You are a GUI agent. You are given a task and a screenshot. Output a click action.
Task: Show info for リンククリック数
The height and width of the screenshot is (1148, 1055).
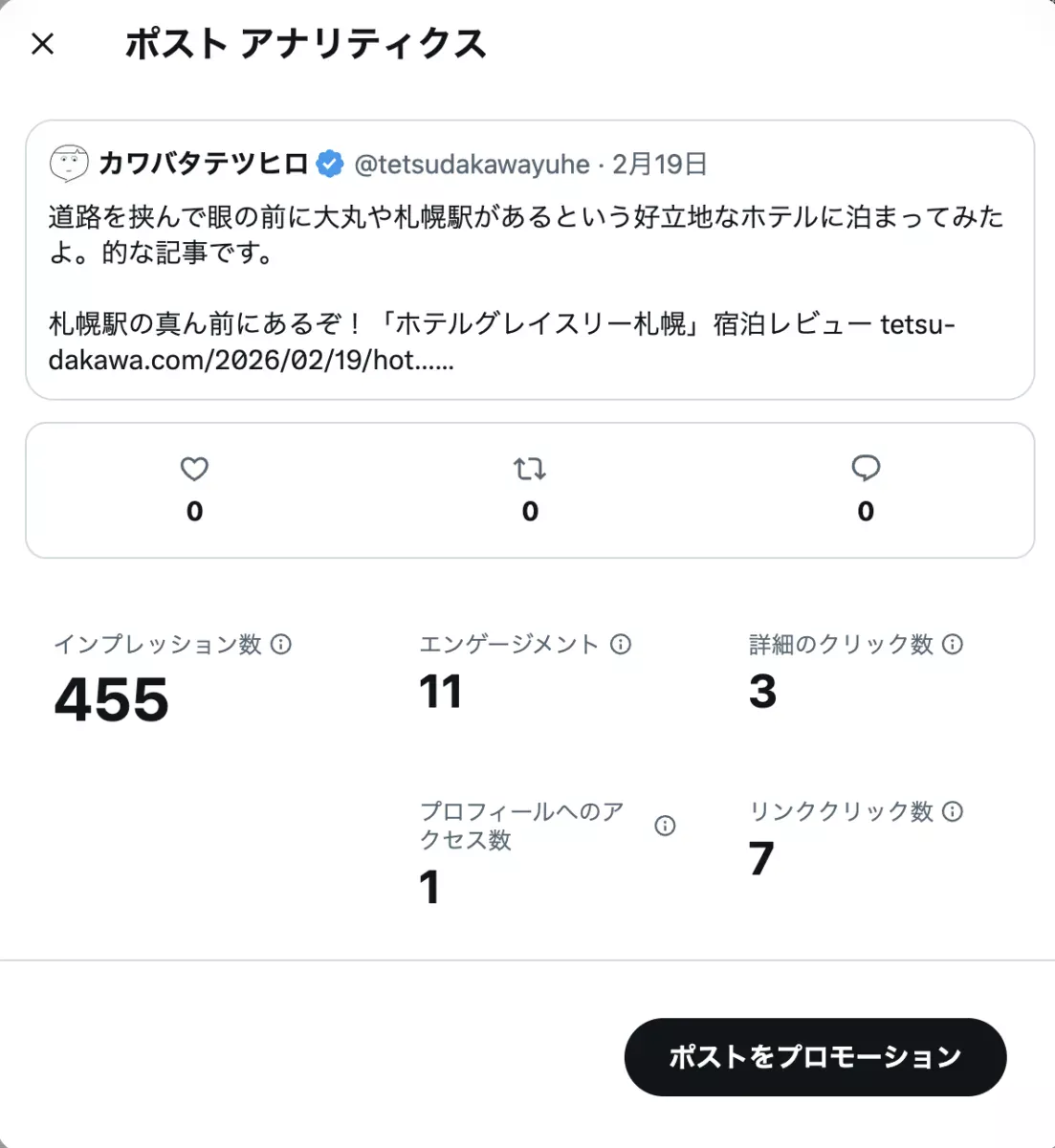(953, 811)
